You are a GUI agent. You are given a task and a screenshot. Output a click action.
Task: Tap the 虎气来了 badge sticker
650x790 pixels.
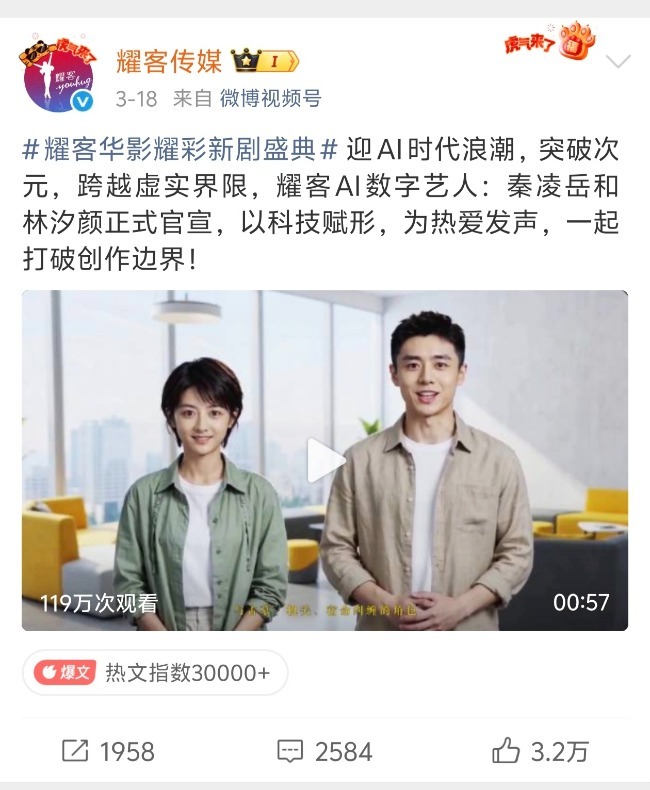pyautogui.click(x=550, y=44)
